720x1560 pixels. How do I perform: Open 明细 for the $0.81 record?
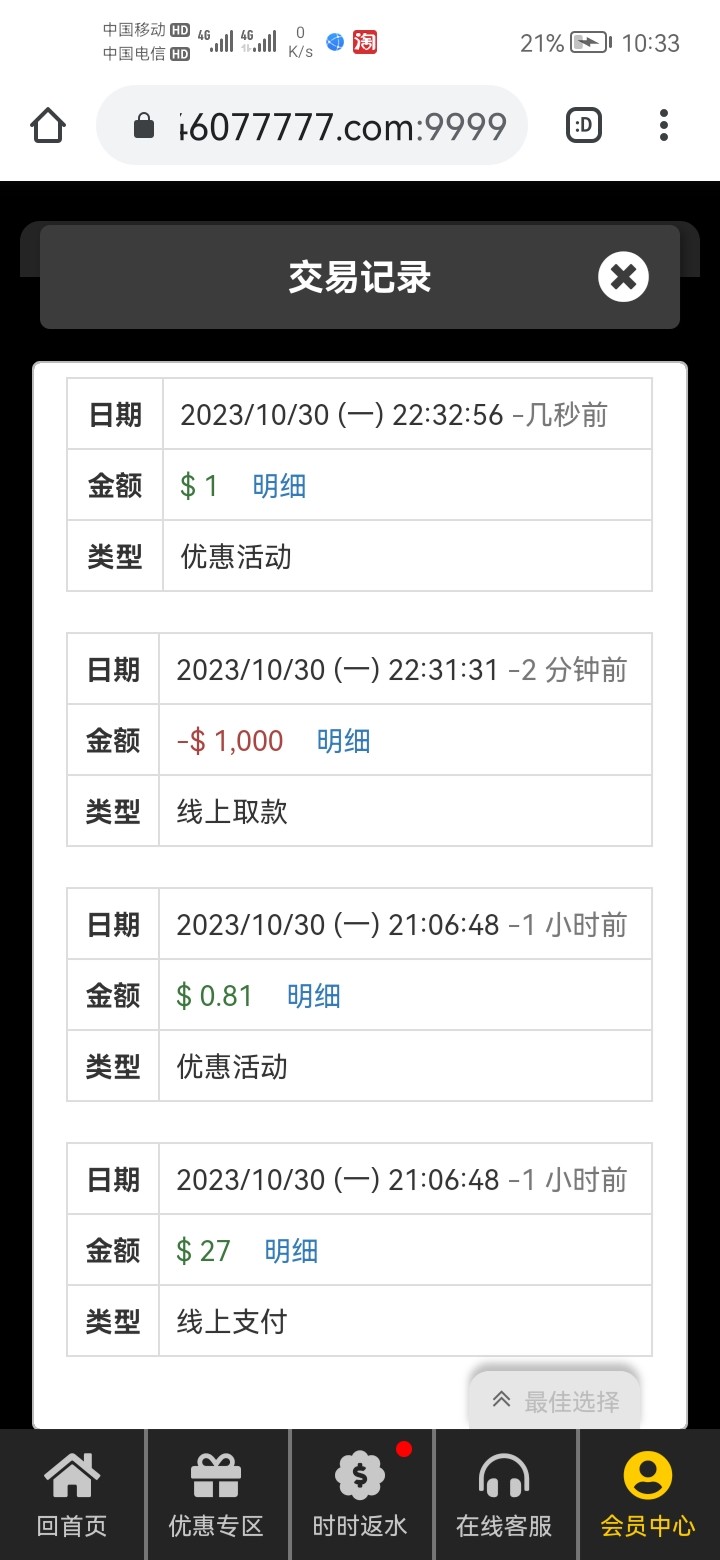click(x=313, y=996)
